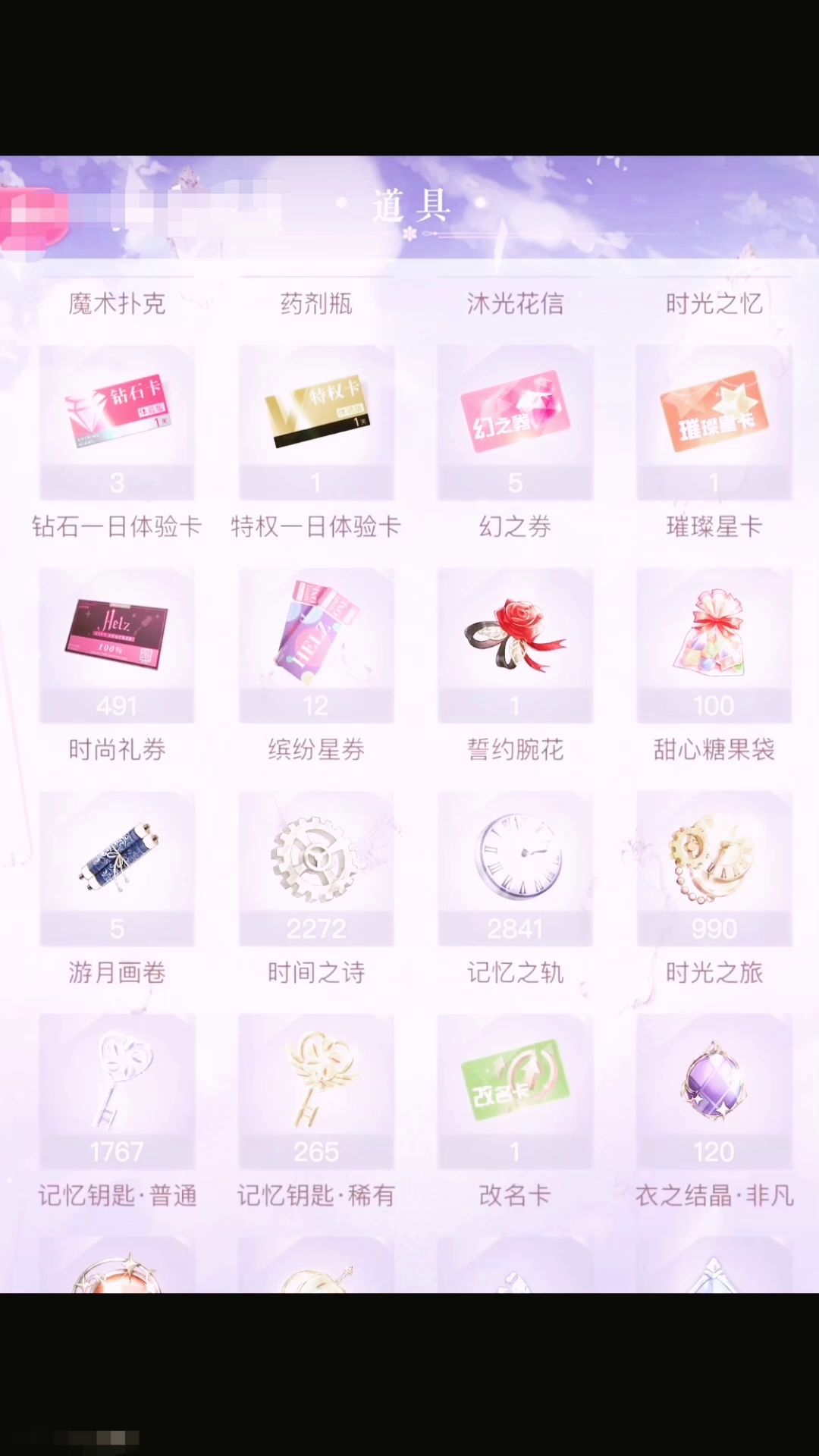Screen dimensions: 819x1456
Task: View the 游月画卷 scroll item
Action: [x=117, y=869]
